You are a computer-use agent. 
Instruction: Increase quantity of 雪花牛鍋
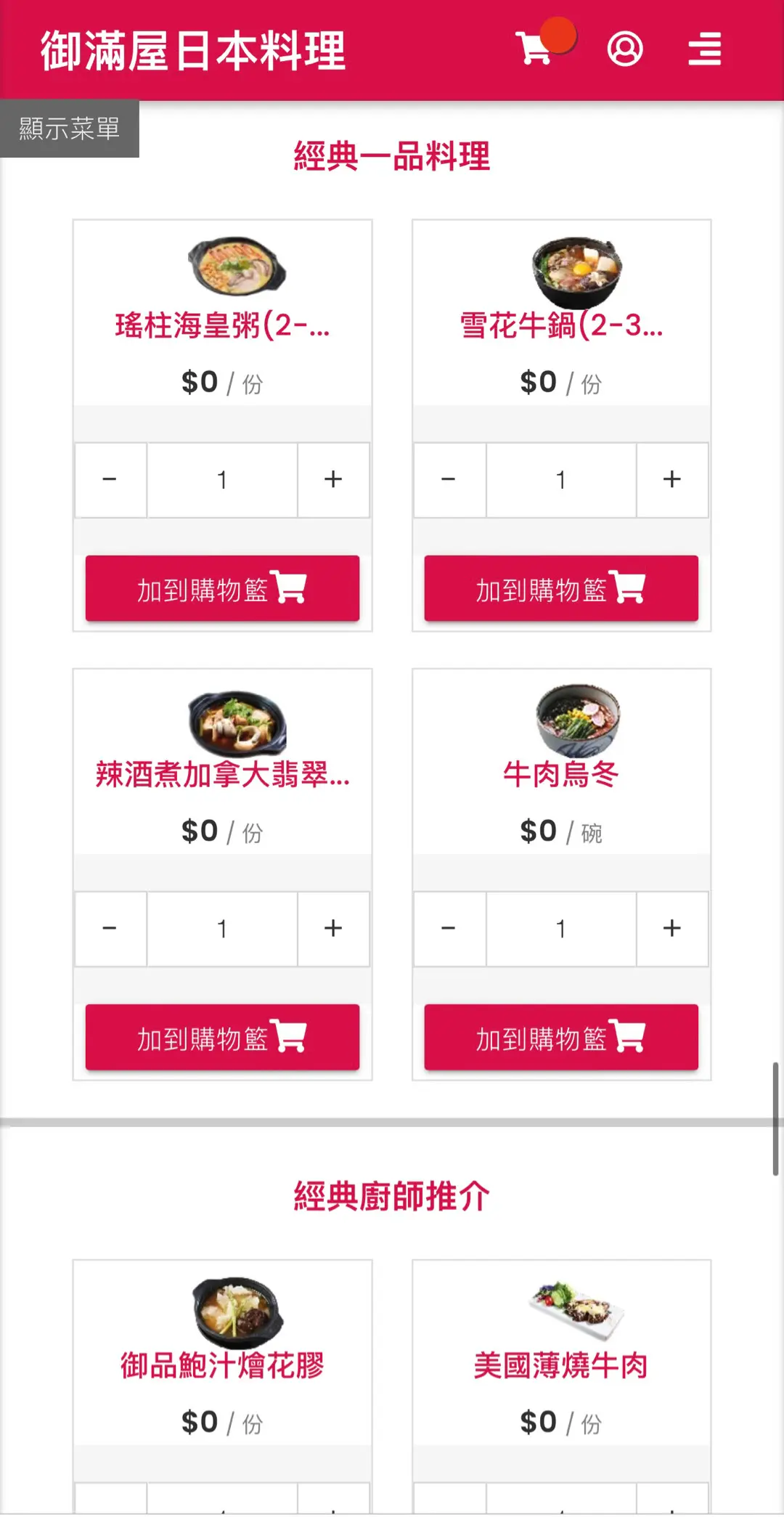[672, 479]
